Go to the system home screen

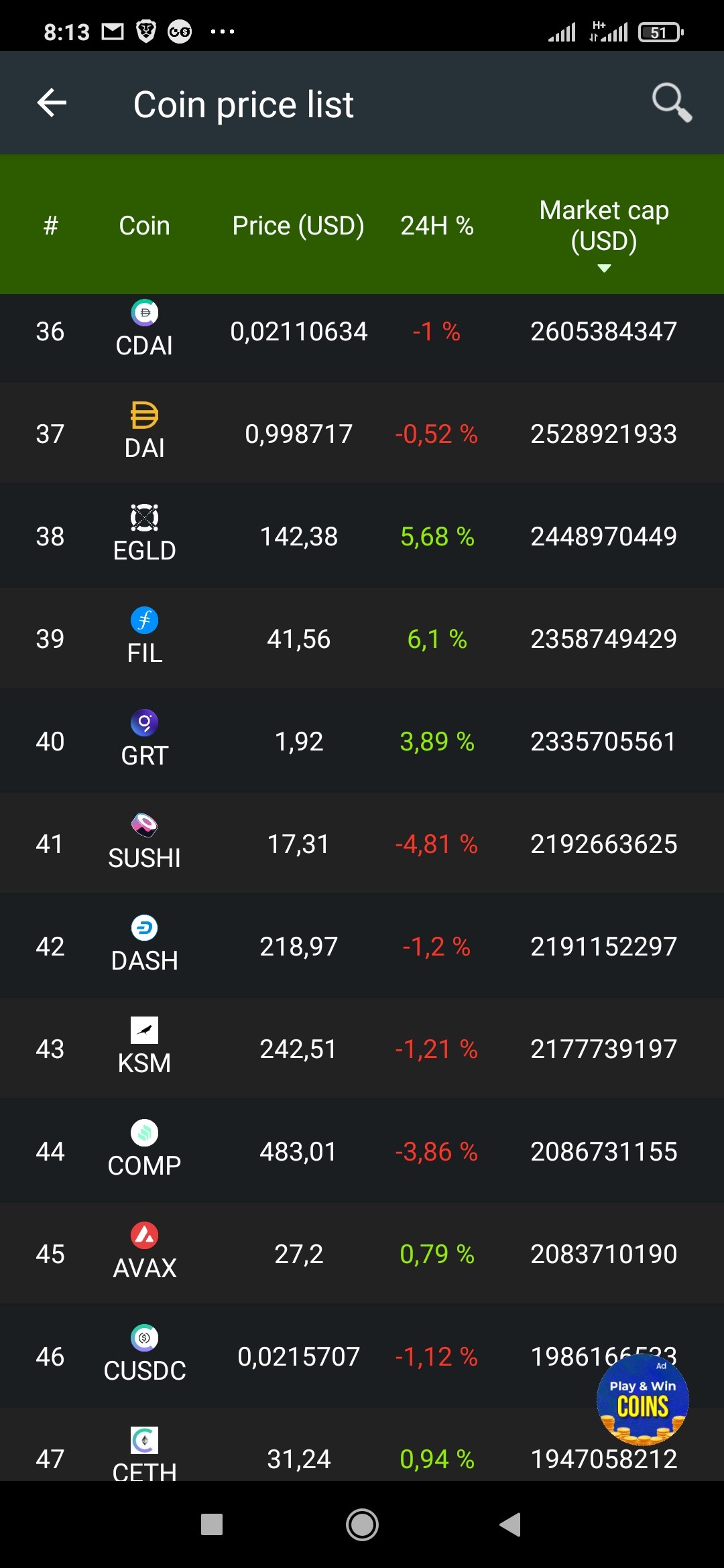click(x=362, y=1525)
